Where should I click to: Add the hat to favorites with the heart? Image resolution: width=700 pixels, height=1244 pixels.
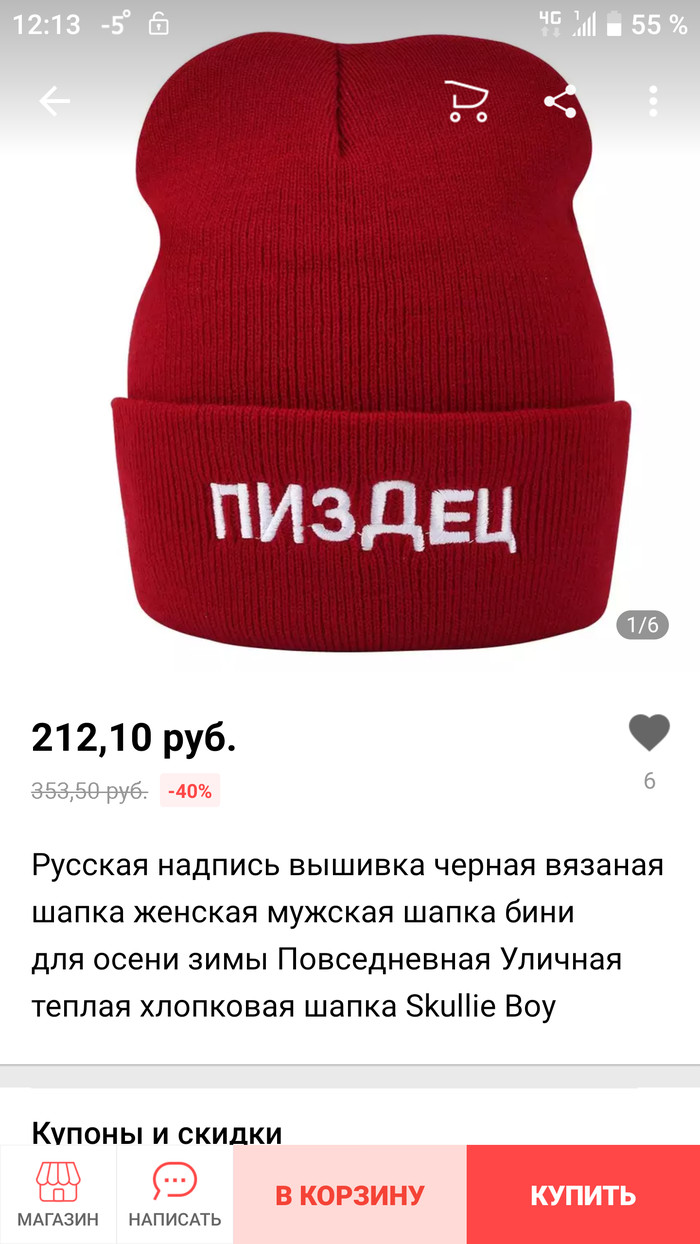[x=649, y=734]
